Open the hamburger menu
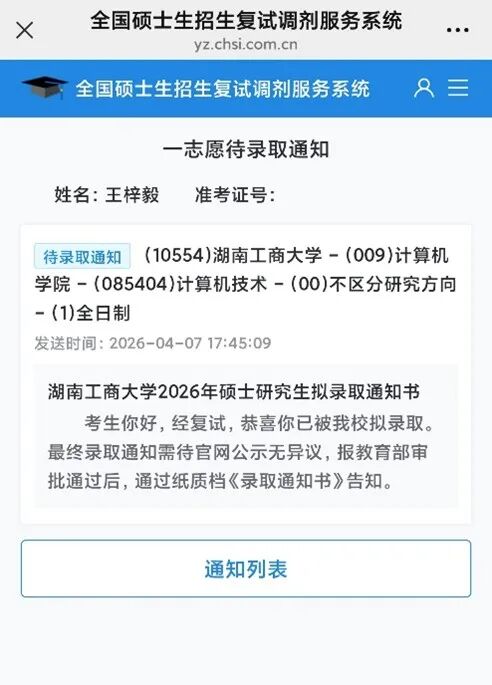The height and width of the screenshot is (685, 492). click(x=458, y=88)
